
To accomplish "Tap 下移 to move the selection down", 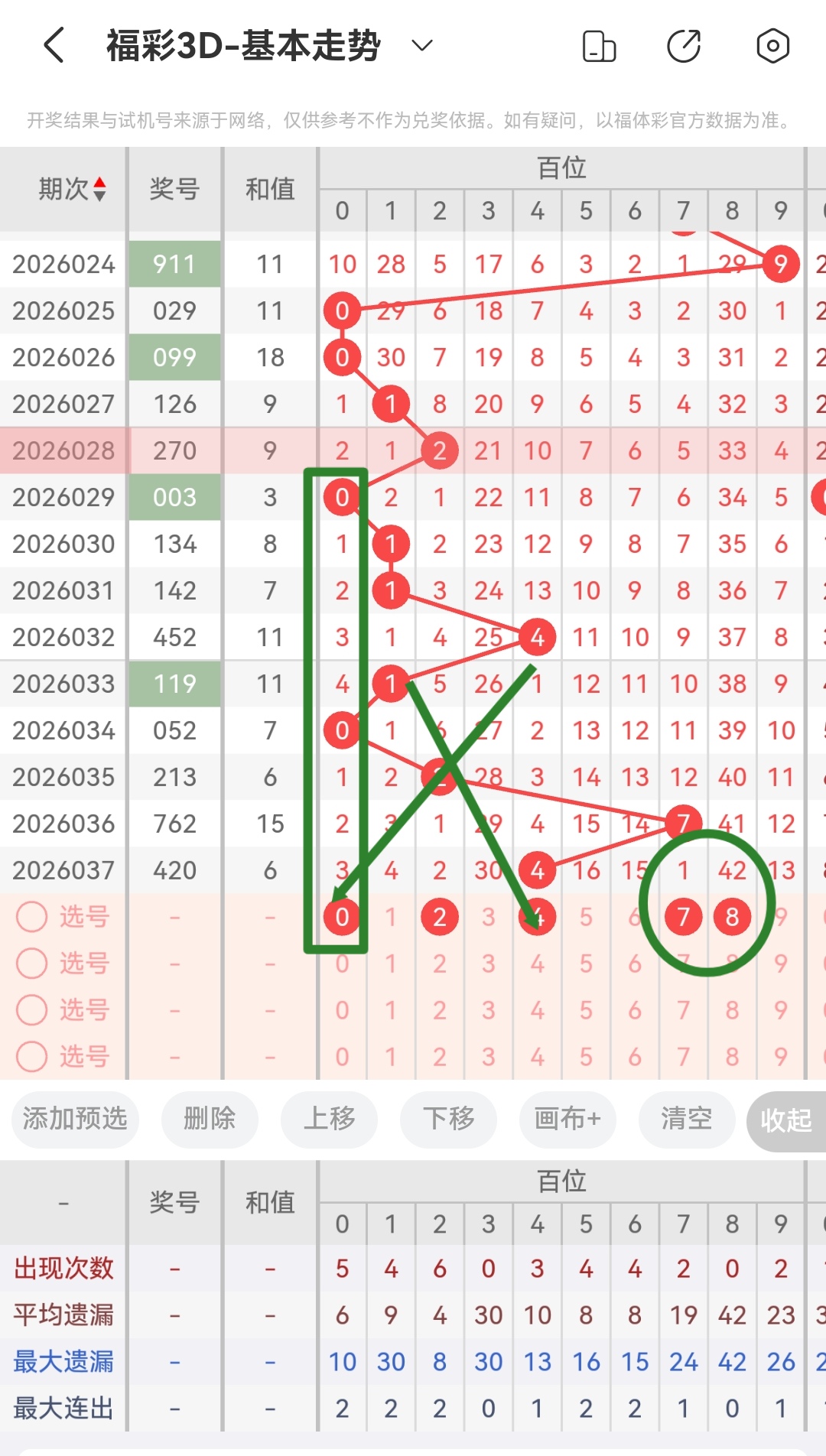I will (x=447, y=1120).
